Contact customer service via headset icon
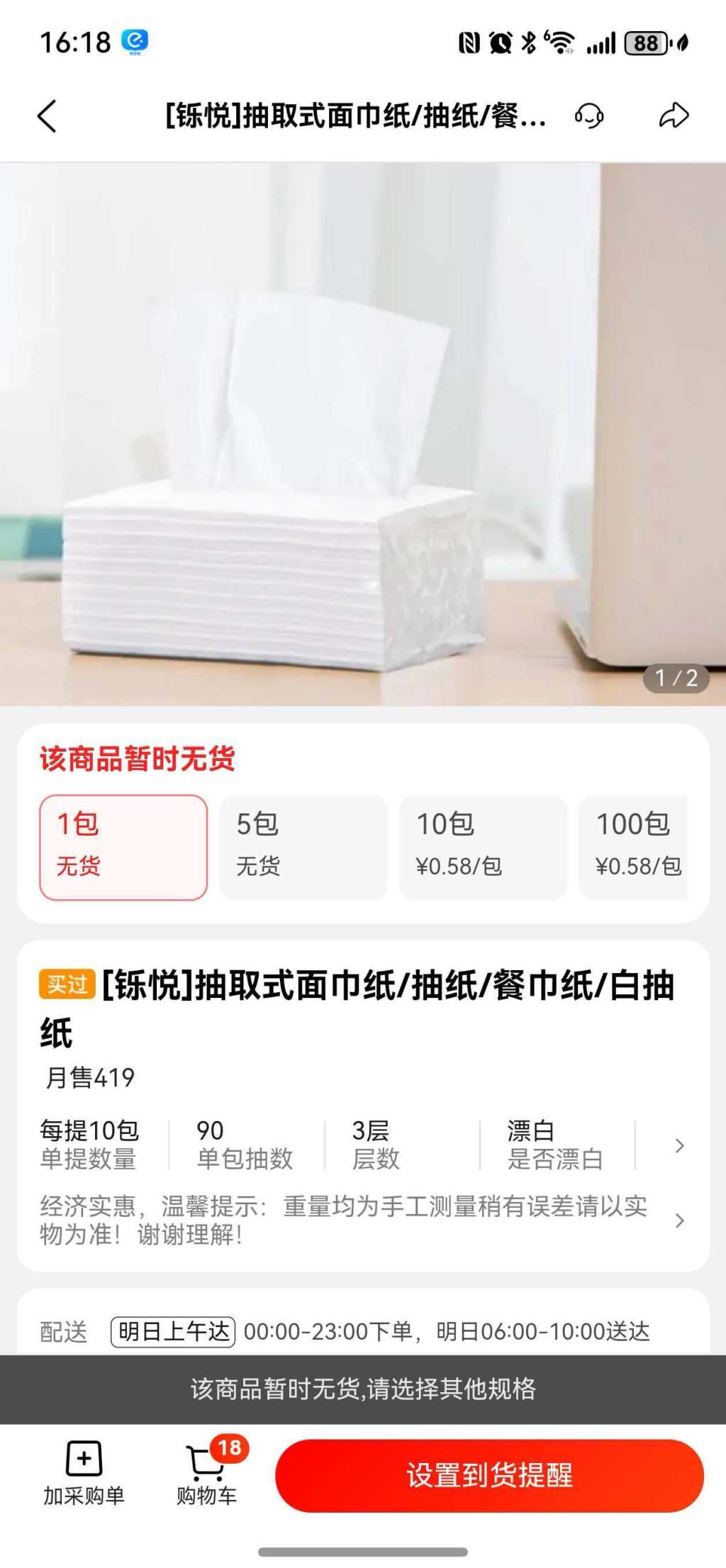The image size is (726, 1568). 588,116
